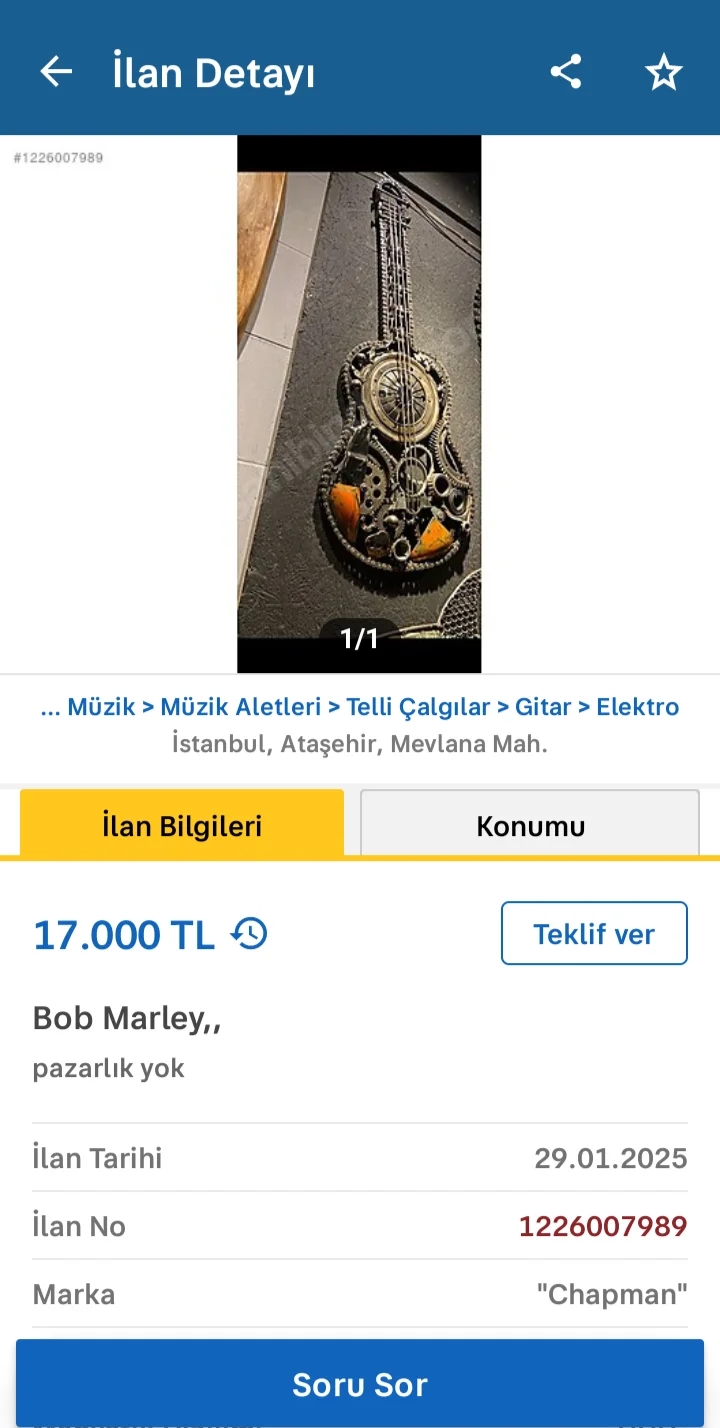Open the Müzik Aletleri category link

(241, 707)
